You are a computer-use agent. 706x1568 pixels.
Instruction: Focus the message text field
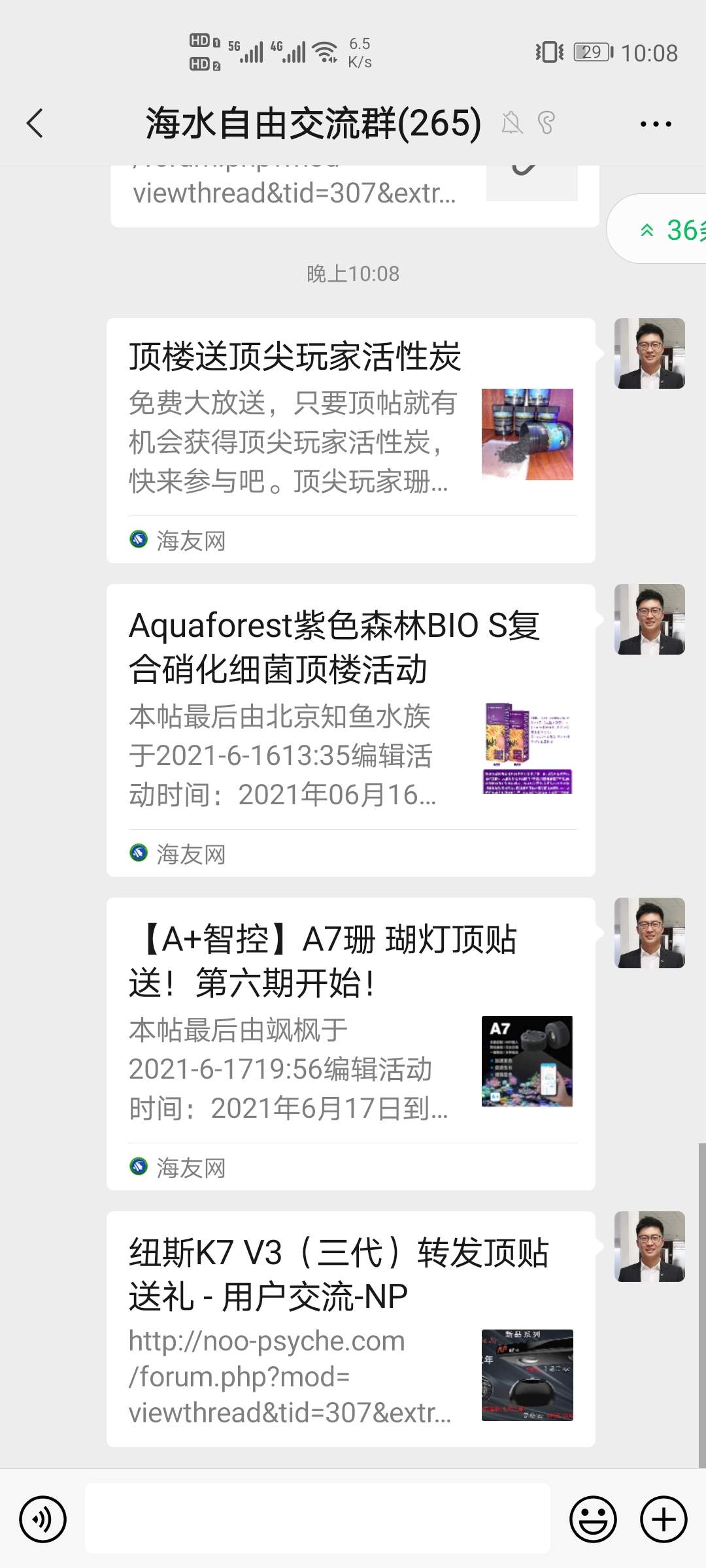318,1519
